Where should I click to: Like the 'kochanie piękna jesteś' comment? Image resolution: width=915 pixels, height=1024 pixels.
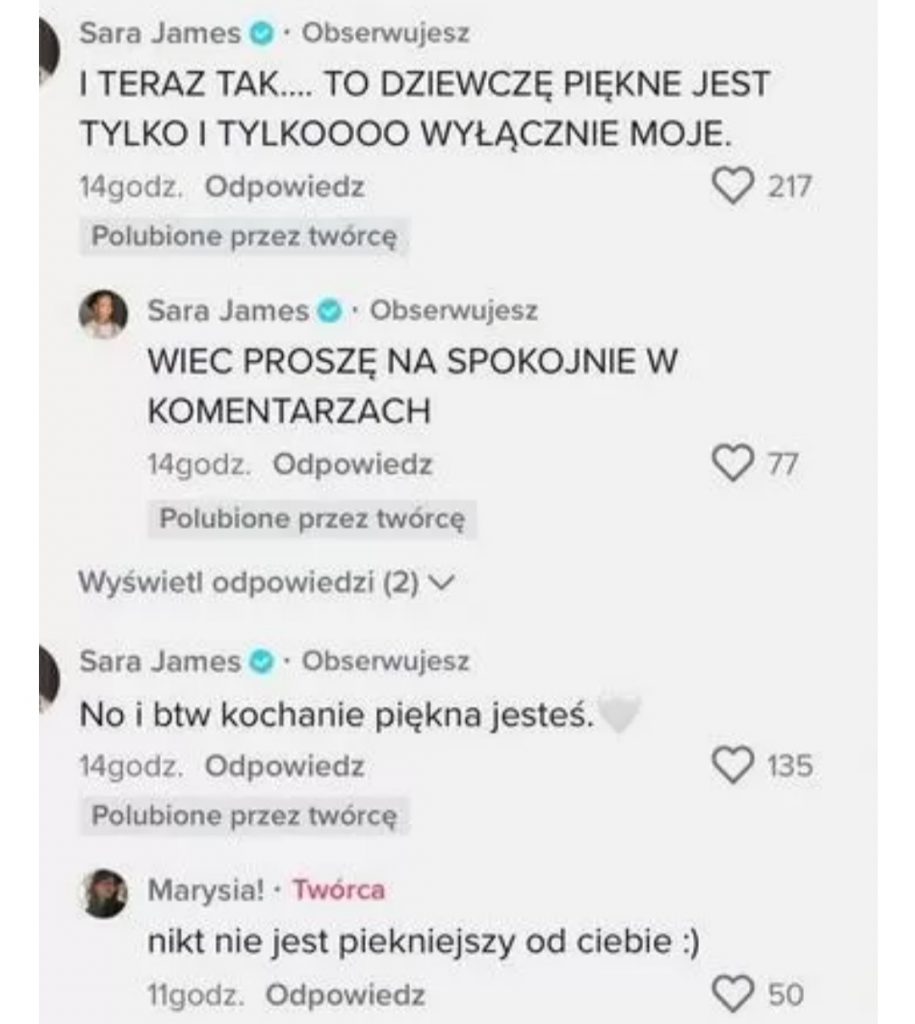(x=734, y=766)
